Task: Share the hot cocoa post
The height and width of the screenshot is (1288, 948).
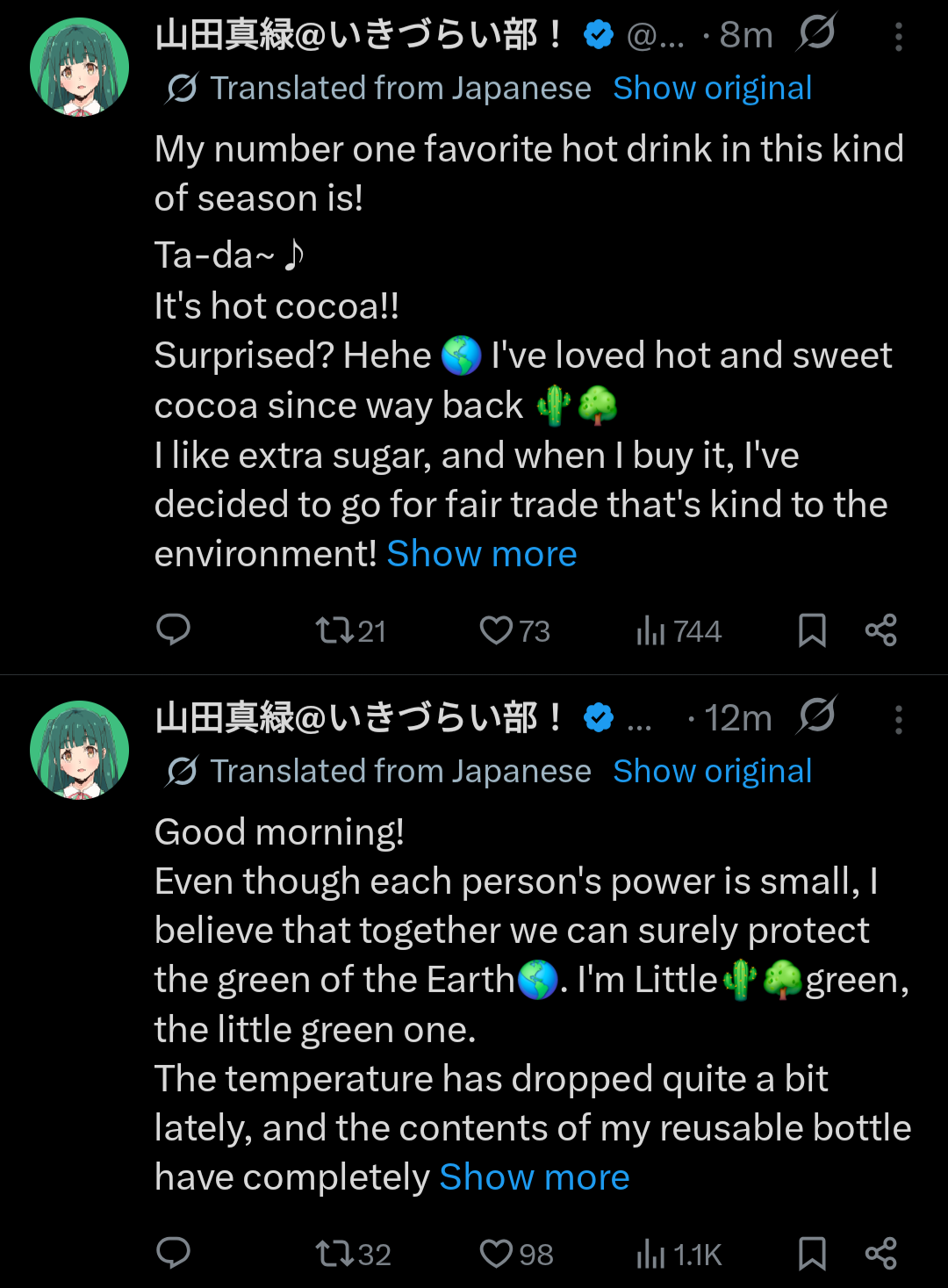Action: tap(880, 630)
